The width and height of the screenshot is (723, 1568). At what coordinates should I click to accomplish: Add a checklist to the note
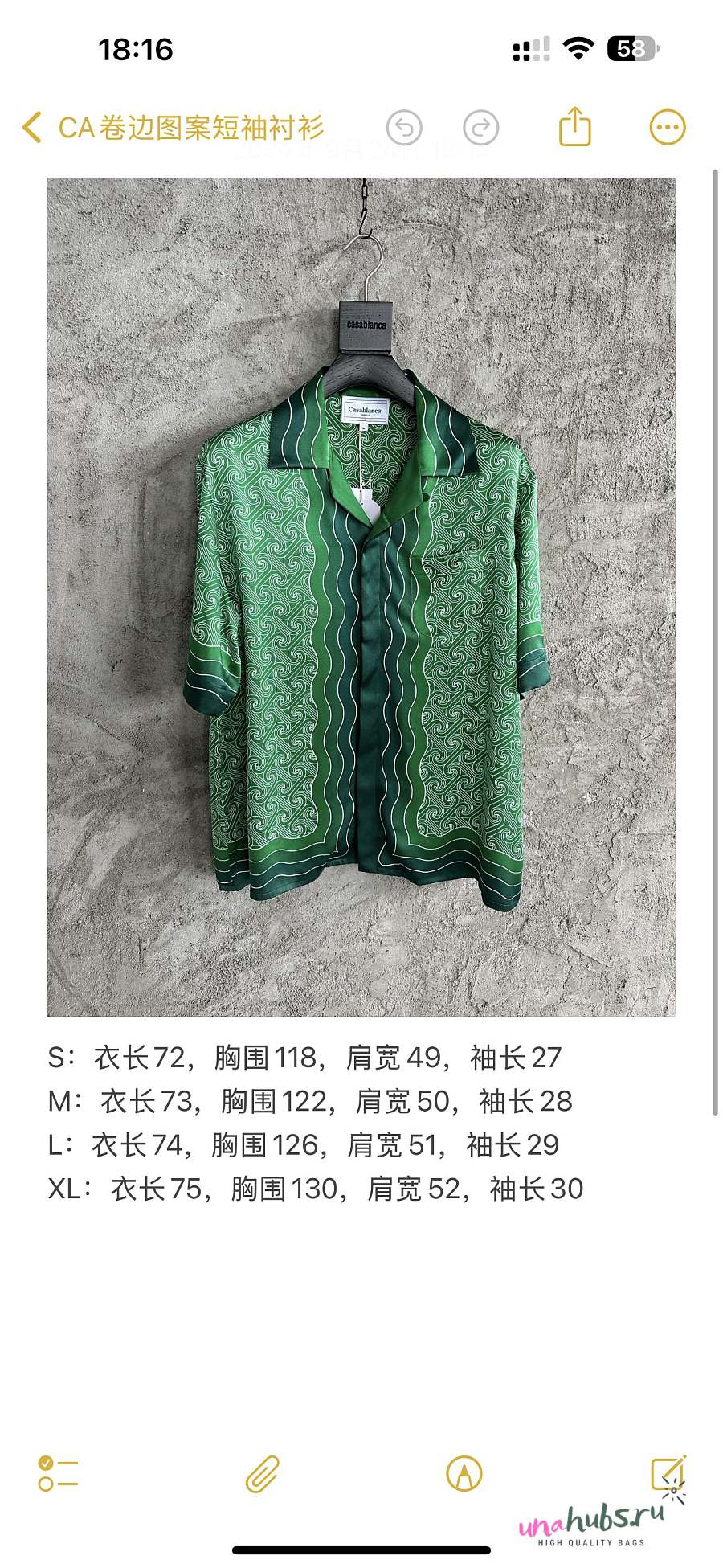coord(58,1474)
